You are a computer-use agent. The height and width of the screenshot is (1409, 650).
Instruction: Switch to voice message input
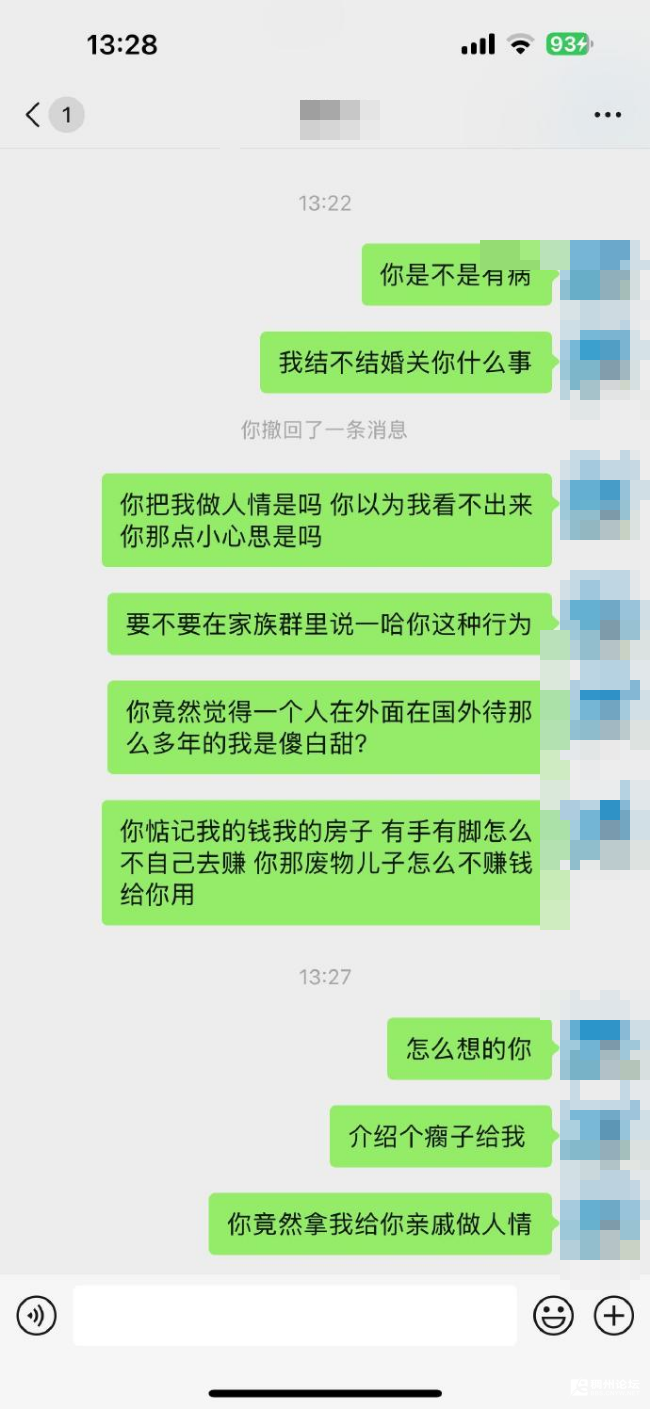[x=37, y=1315]
